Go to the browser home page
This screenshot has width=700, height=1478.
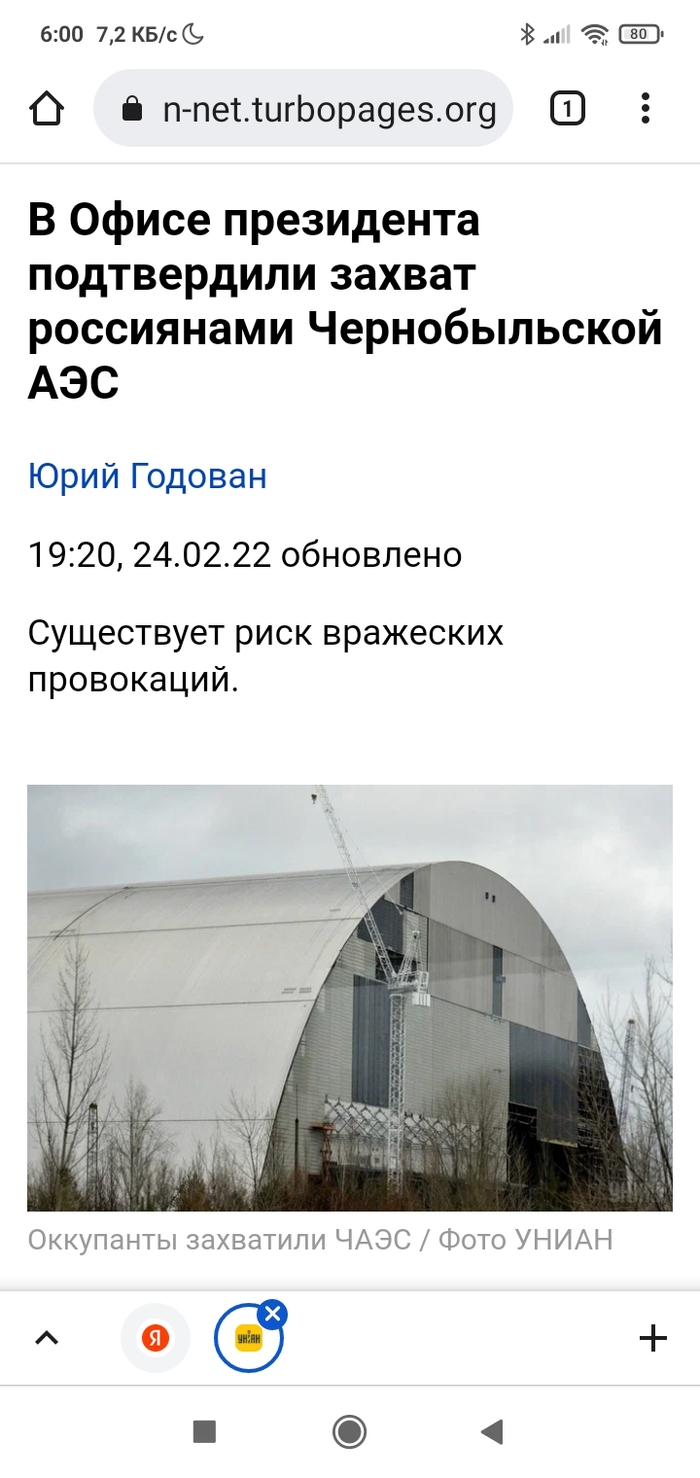[x=47, y=108]
